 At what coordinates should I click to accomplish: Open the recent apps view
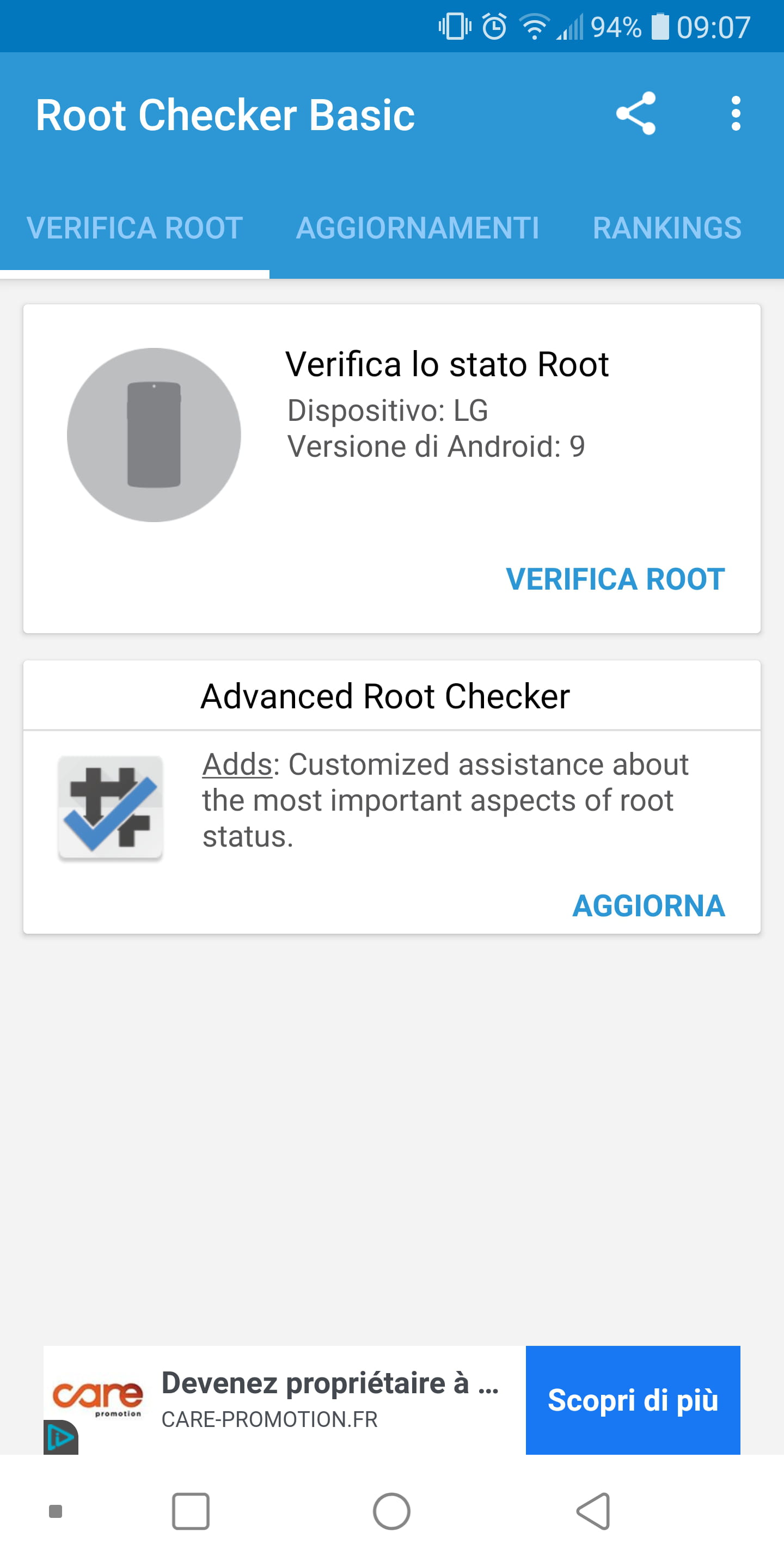pyautogui.click(x=191, y=1511)
